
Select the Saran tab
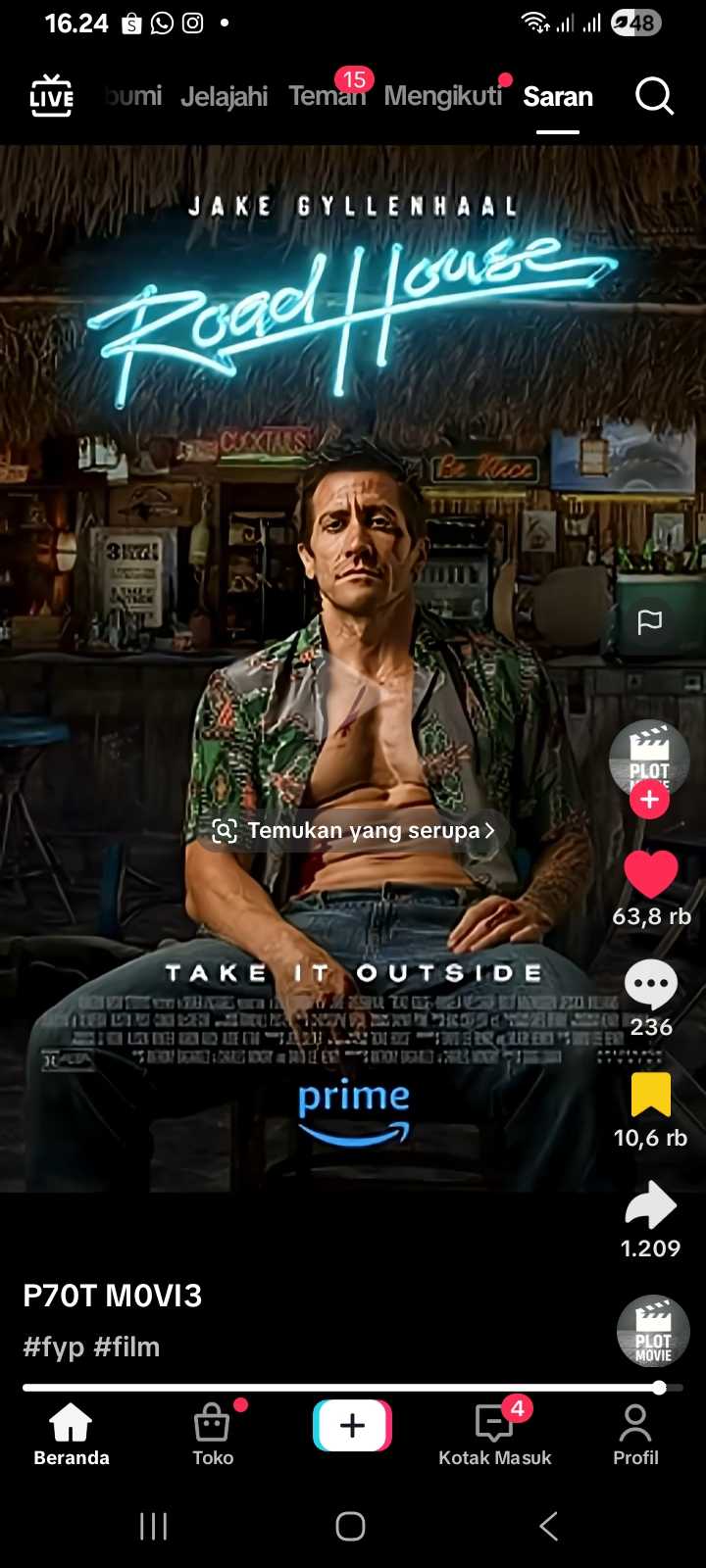tap(557, 96)
